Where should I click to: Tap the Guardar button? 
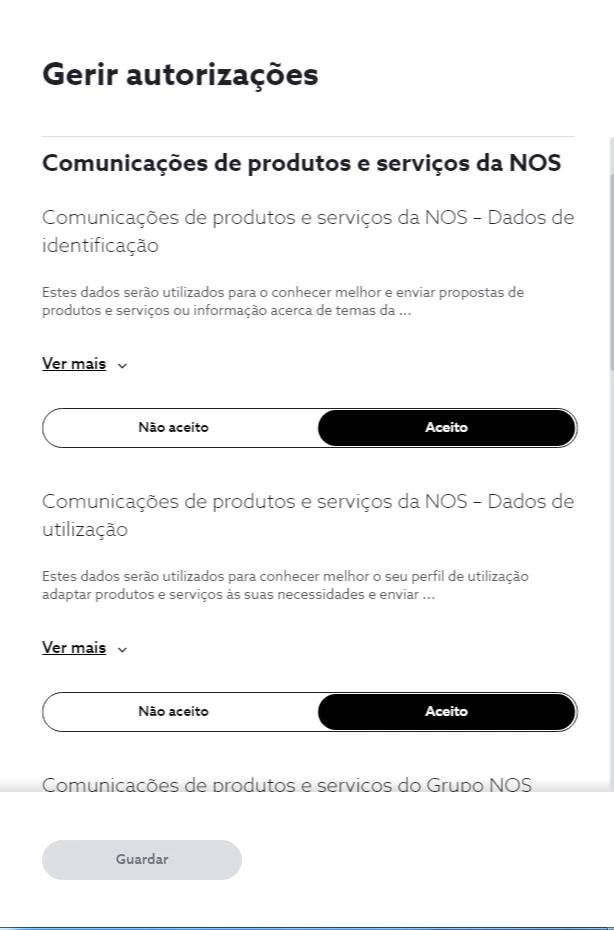pyautogui.click(x=142, y=860)
